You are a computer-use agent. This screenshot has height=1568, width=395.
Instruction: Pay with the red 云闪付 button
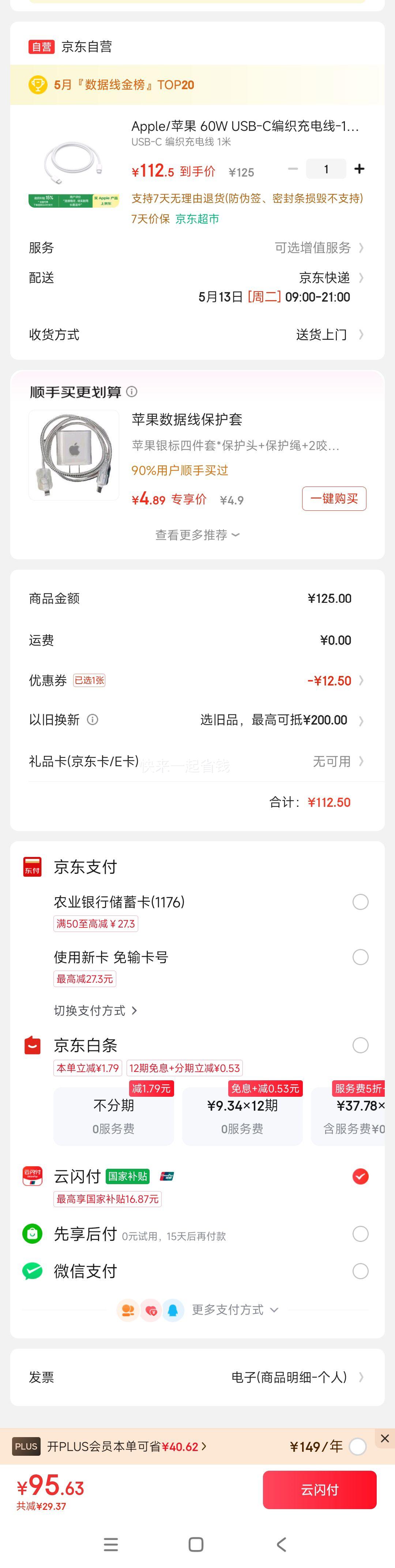(320, 1489)
